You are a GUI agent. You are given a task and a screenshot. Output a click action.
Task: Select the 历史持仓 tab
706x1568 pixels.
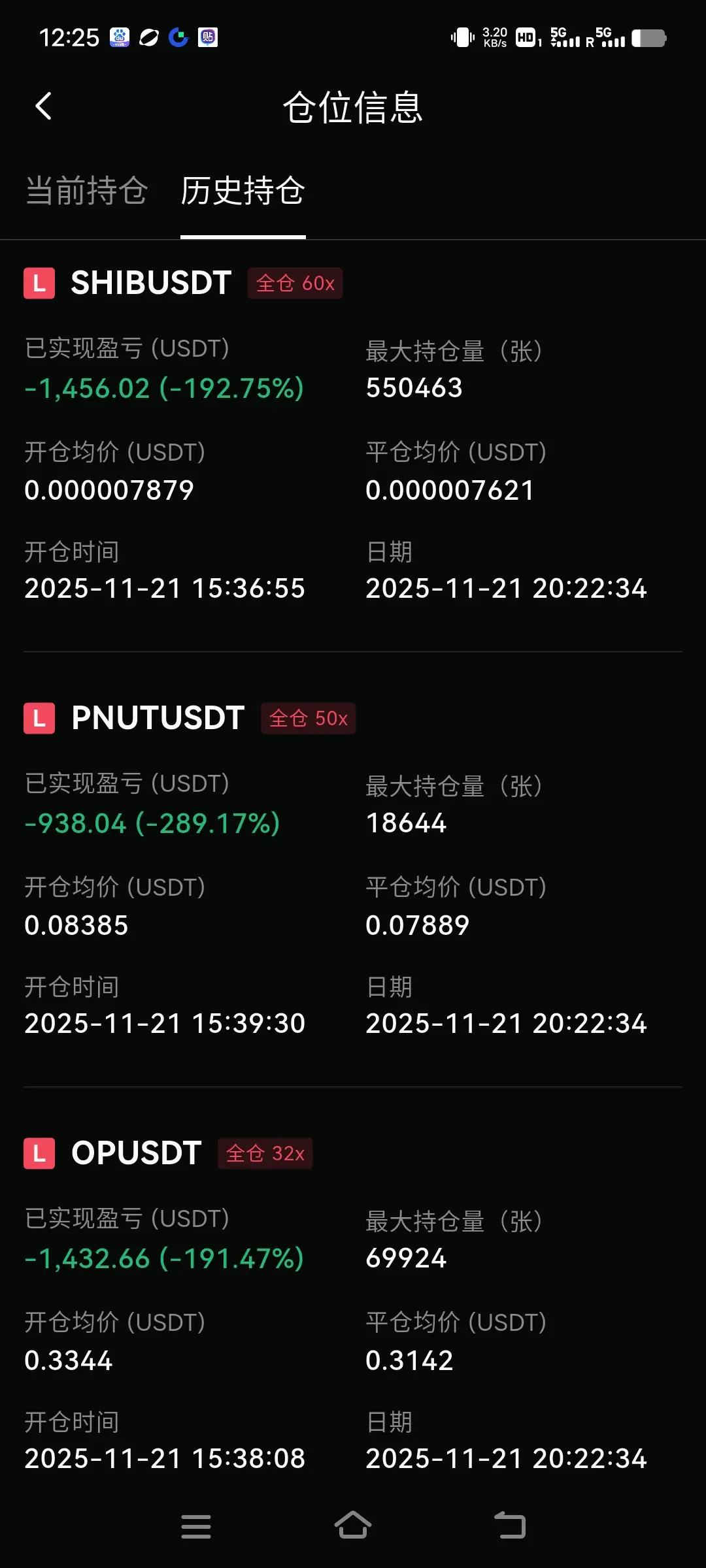click(x=243, y=191)
